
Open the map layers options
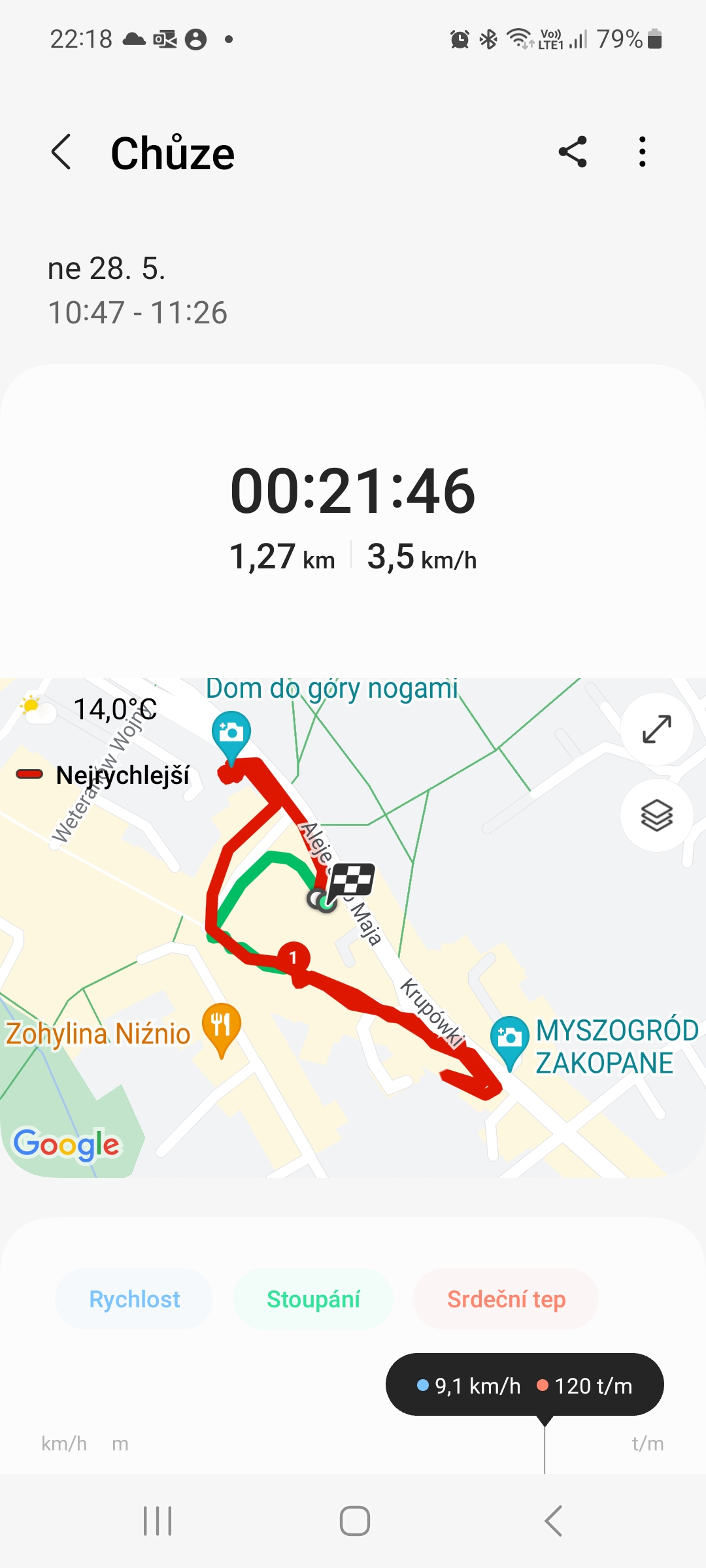click(x=656, y=815)
